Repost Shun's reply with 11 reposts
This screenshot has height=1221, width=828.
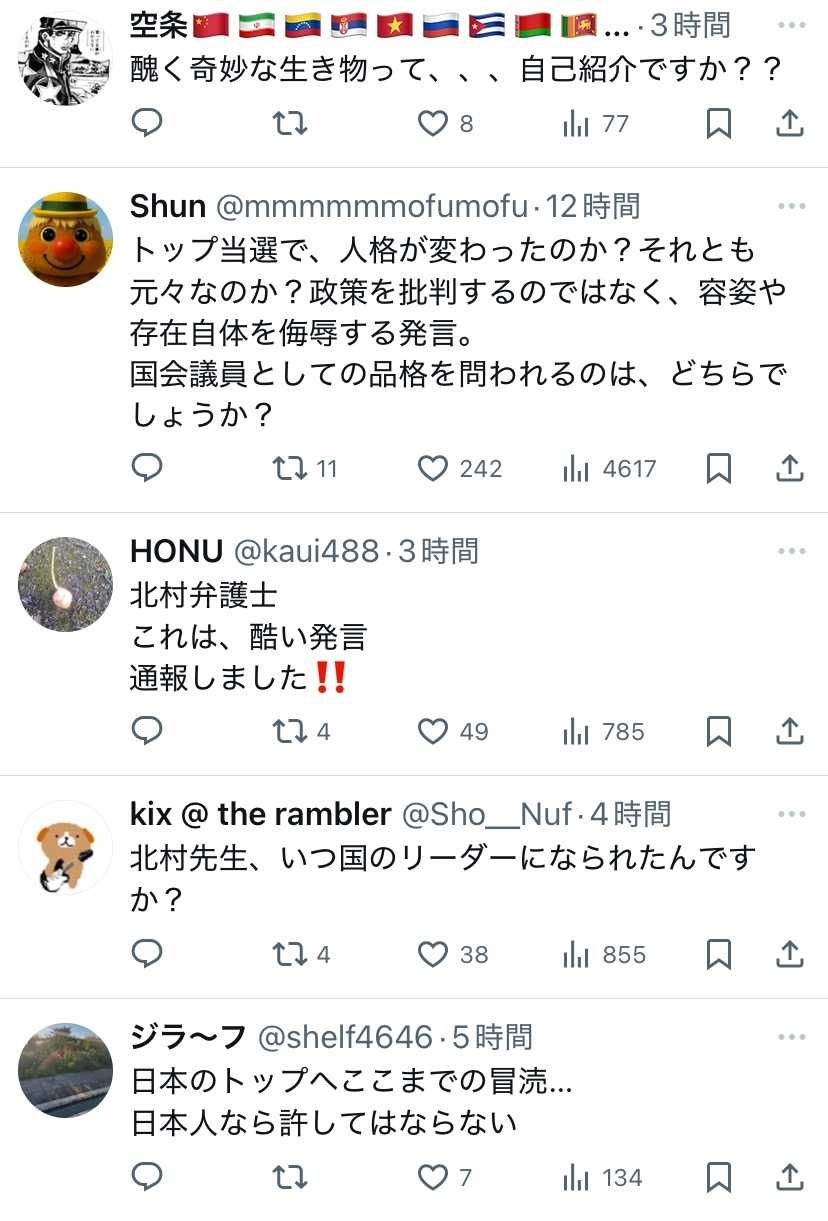coord(290,468)
